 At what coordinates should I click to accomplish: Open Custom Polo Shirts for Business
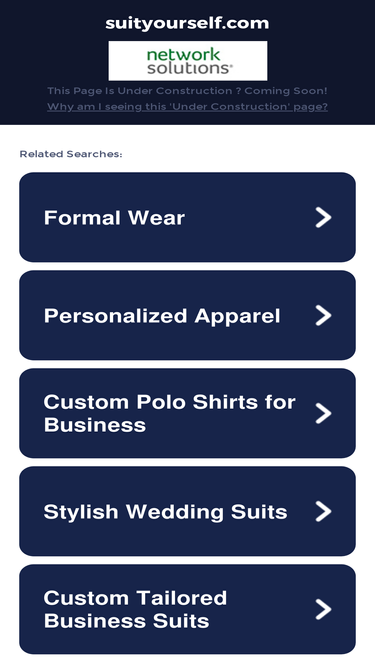pos(187,413)
